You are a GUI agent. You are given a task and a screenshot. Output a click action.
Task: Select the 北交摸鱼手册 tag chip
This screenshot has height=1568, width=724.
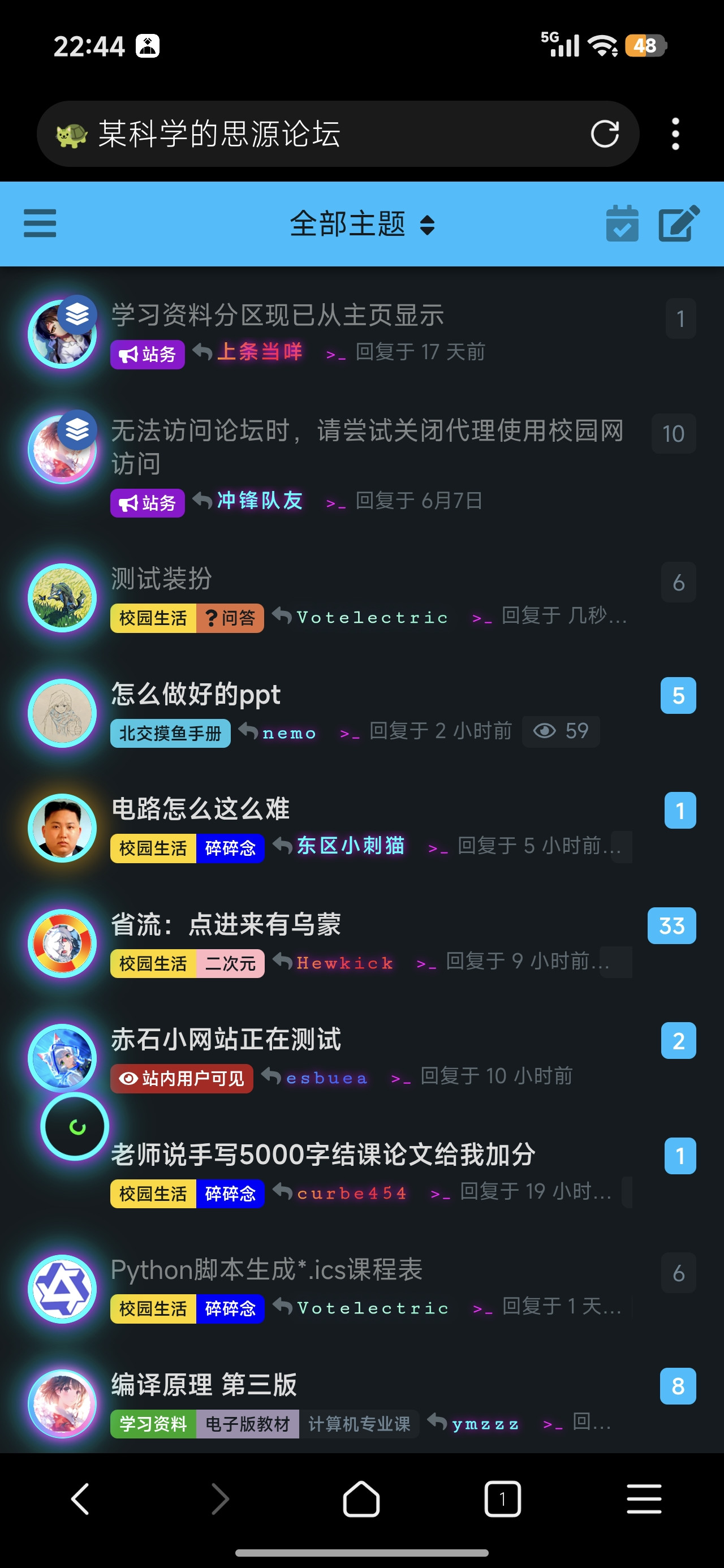170,733
